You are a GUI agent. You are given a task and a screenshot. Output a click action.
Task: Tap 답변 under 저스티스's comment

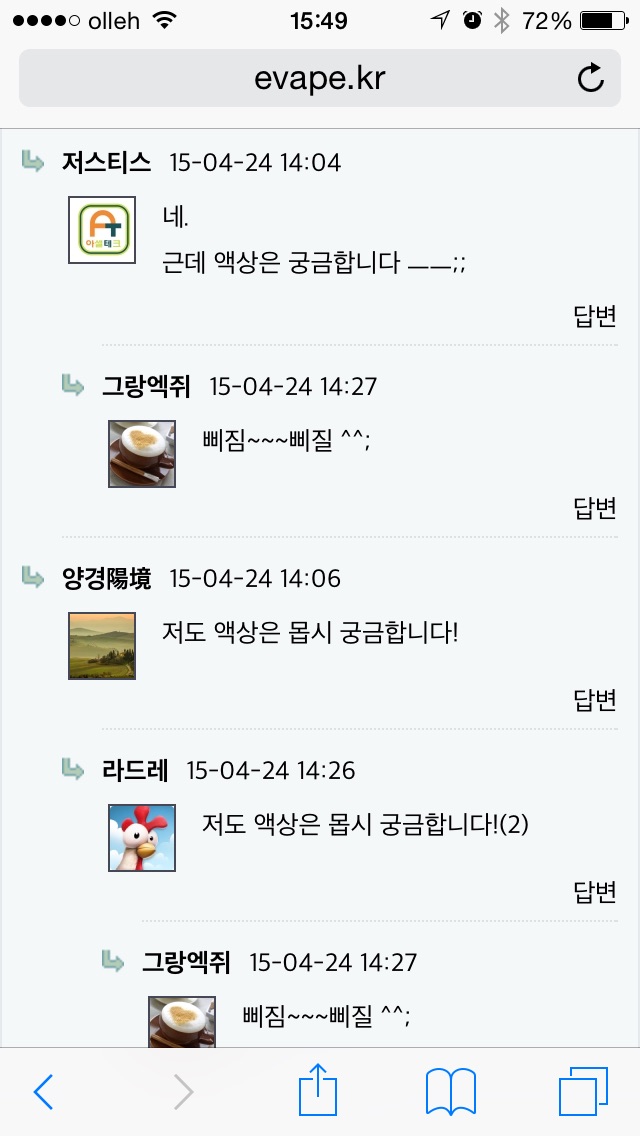(x=595, y=317)
